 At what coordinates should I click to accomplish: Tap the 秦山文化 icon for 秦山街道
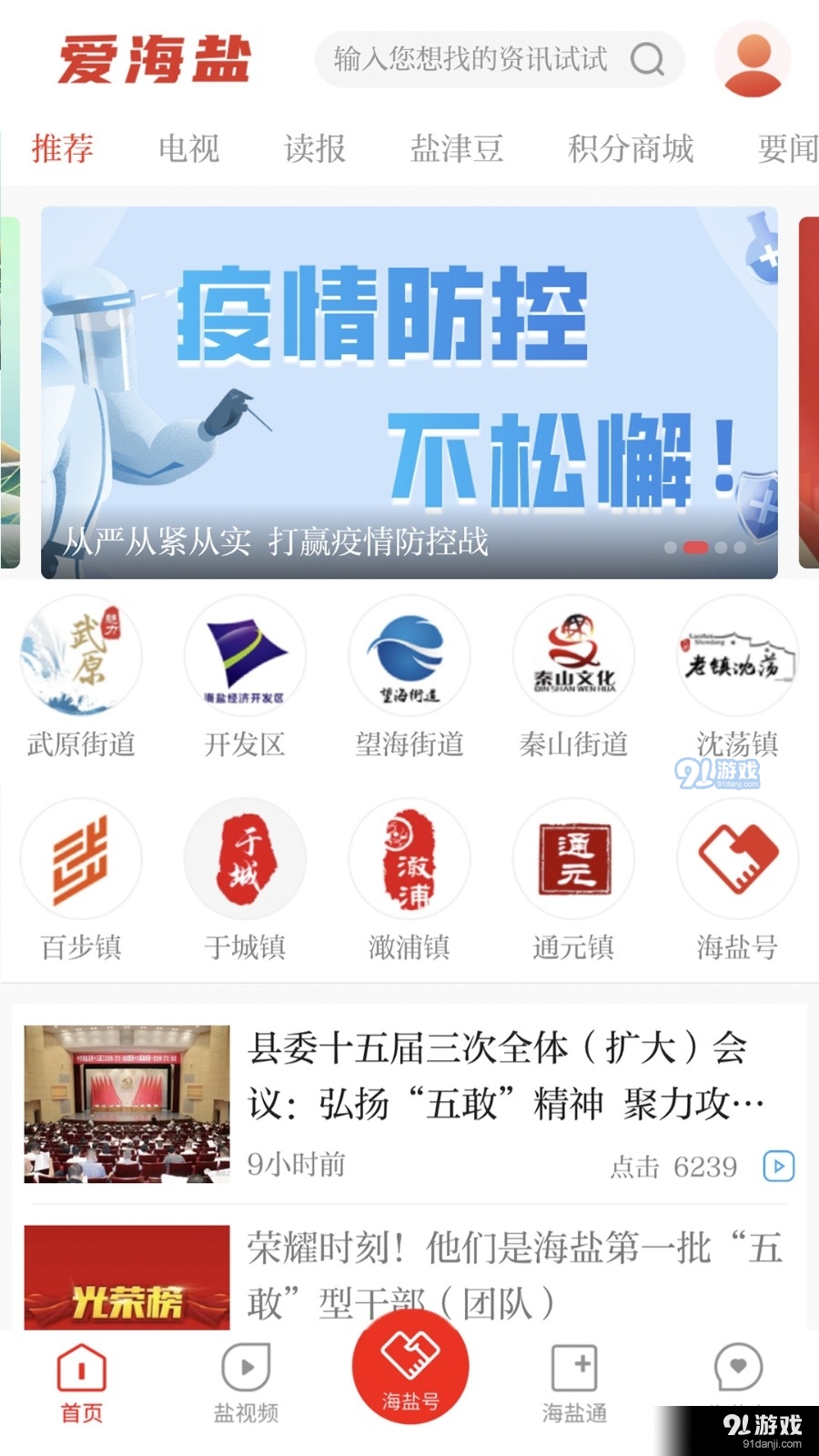[572, 655]
